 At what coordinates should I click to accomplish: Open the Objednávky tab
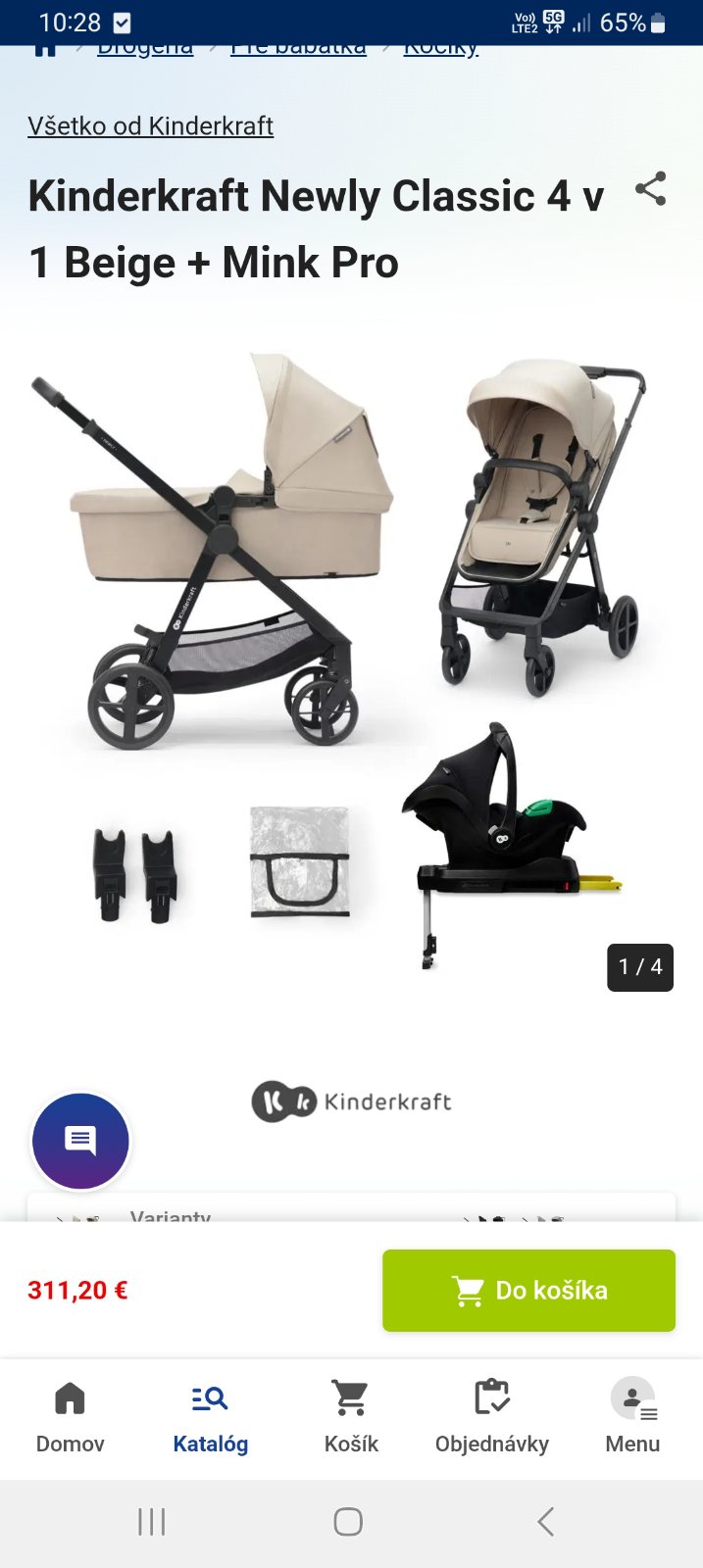(491, 1416)
